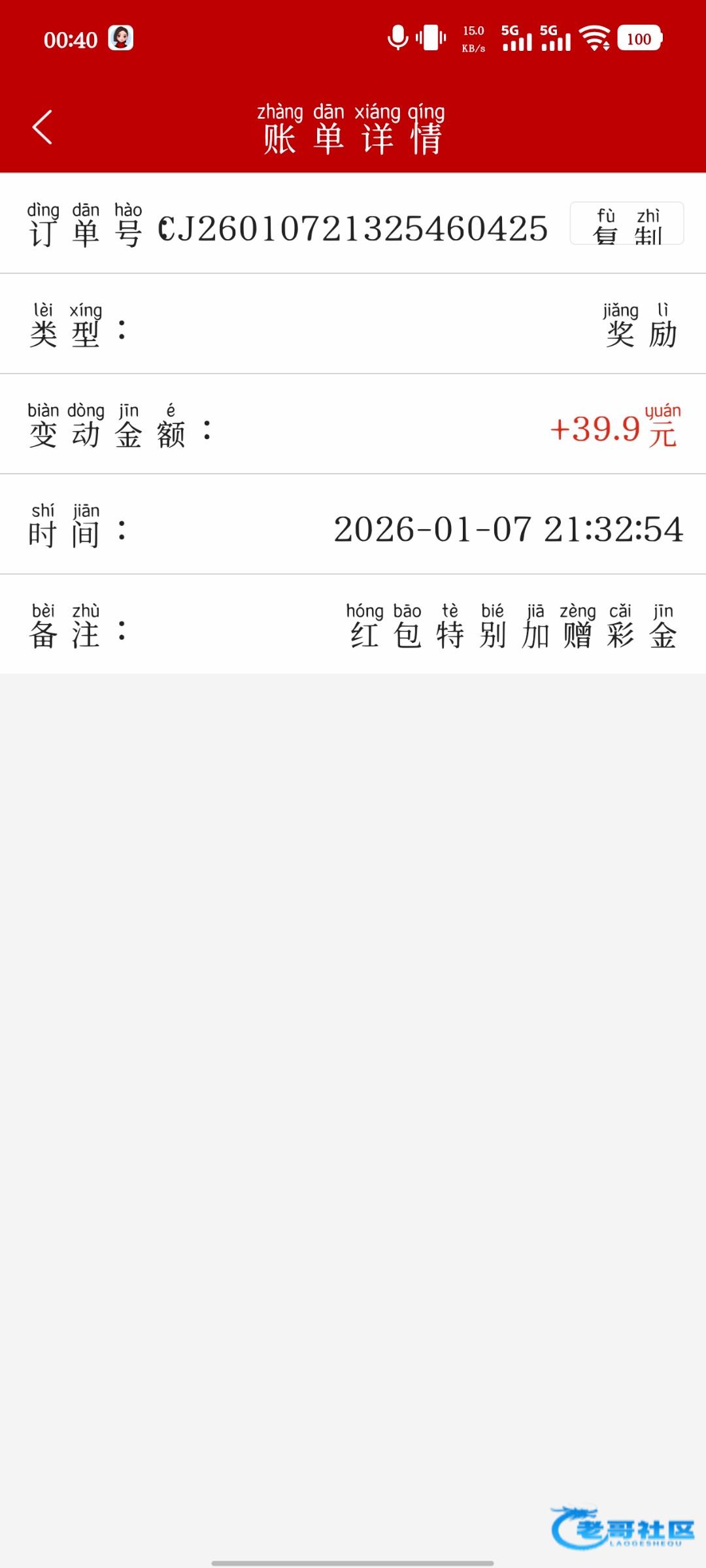Screen dimensions: 706x1568
Task: Copy the order number with 复制
Action: pos(626,224)
